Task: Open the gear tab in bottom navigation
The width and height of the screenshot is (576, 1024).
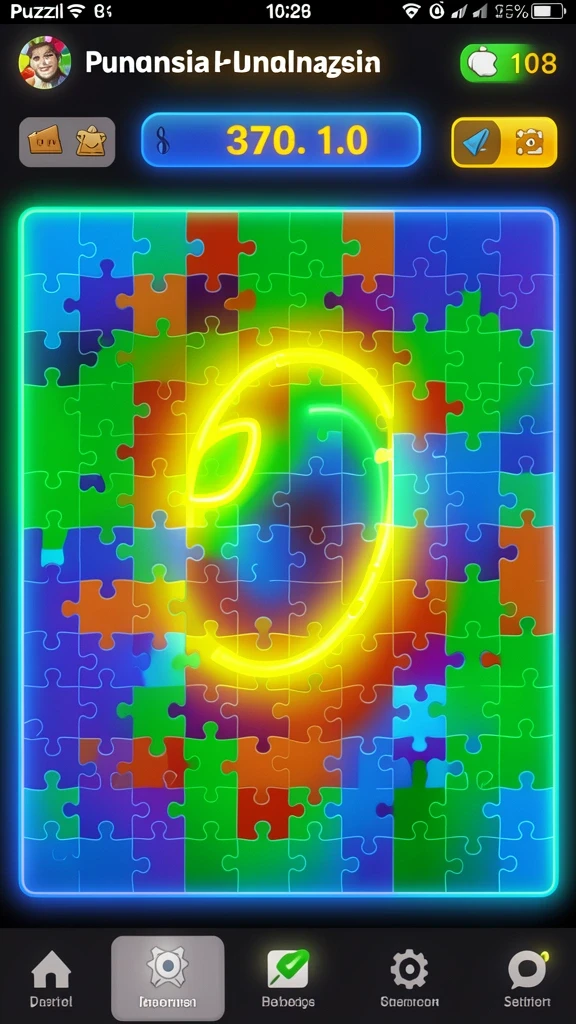Action: [x=409, y=977]
